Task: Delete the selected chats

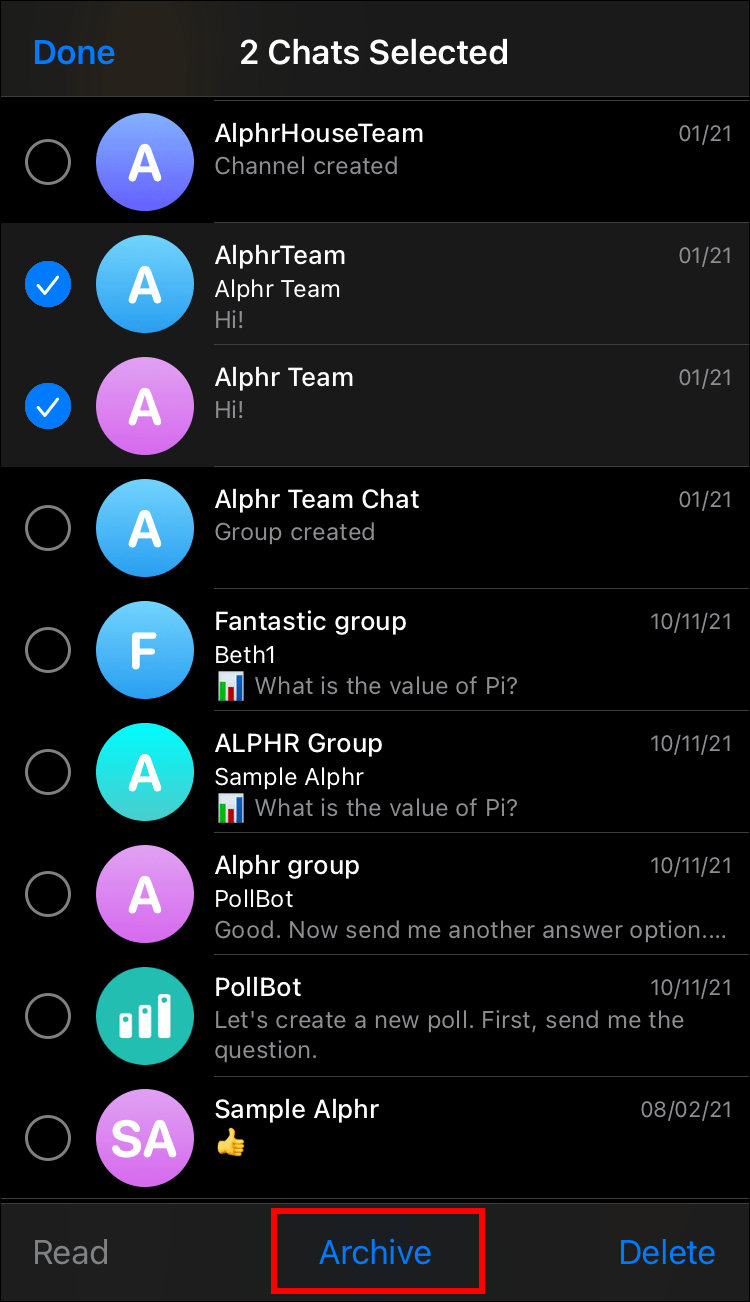Action: tap(667, 1252)
